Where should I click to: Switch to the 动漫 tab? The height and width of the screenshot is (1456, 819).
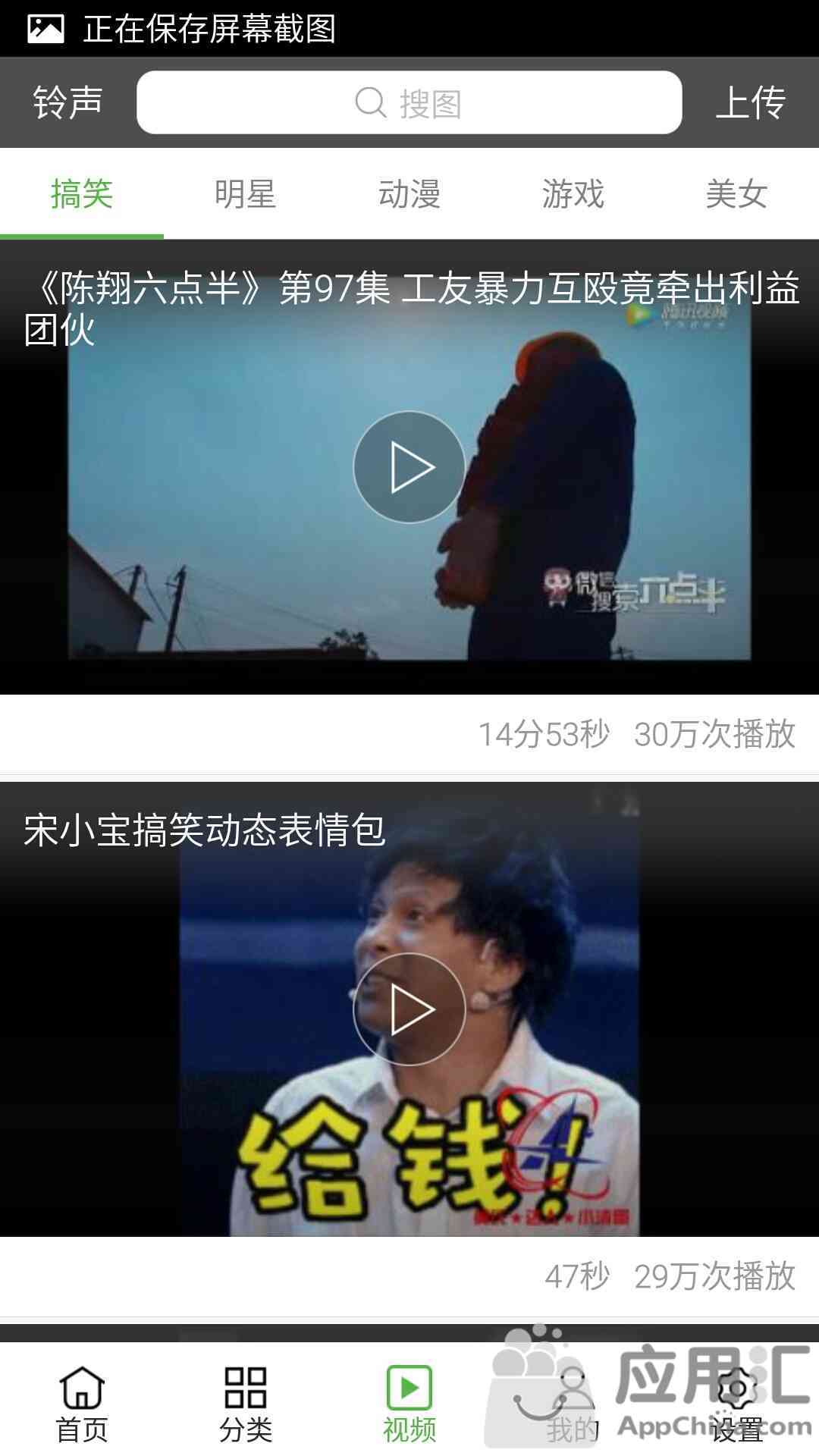(x=409, y=194)
